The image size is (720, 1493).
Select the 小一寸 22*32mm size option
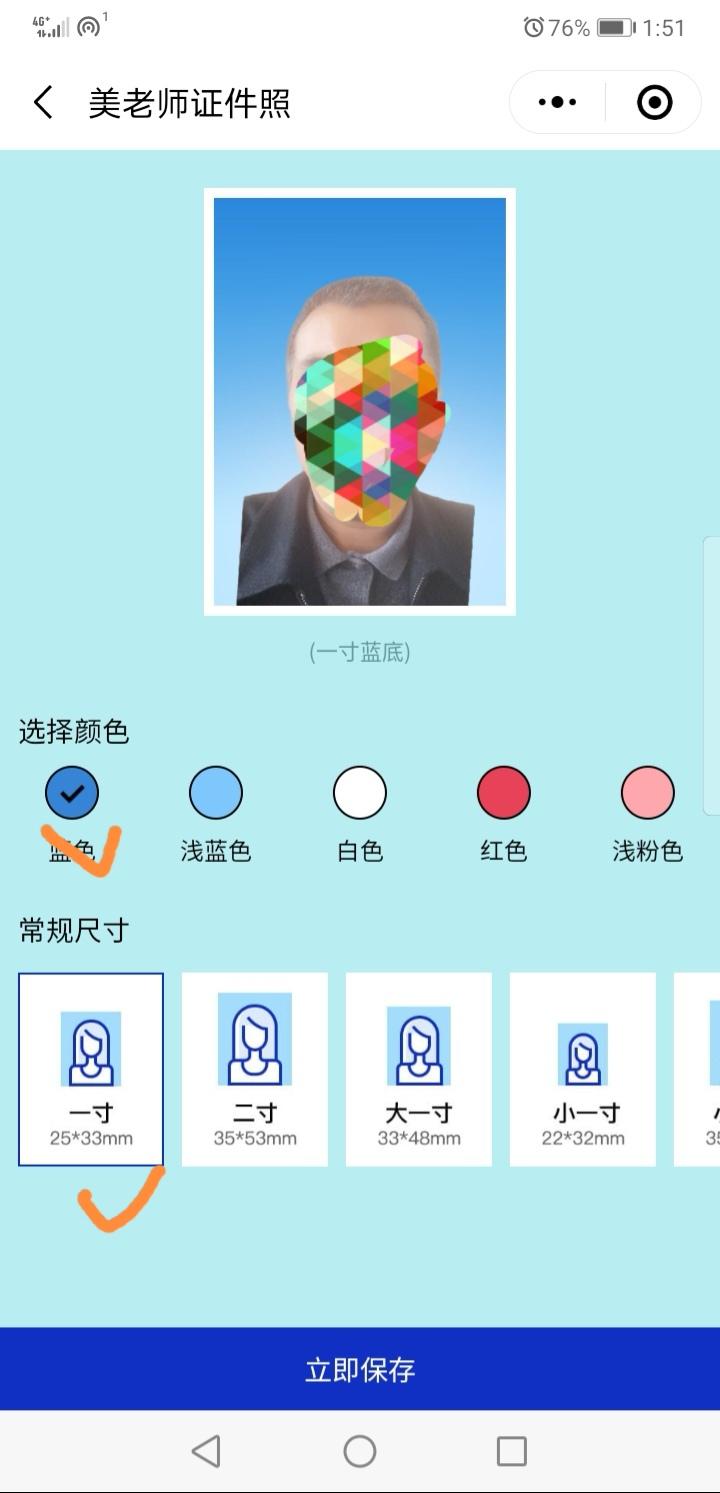(582, 1070)
